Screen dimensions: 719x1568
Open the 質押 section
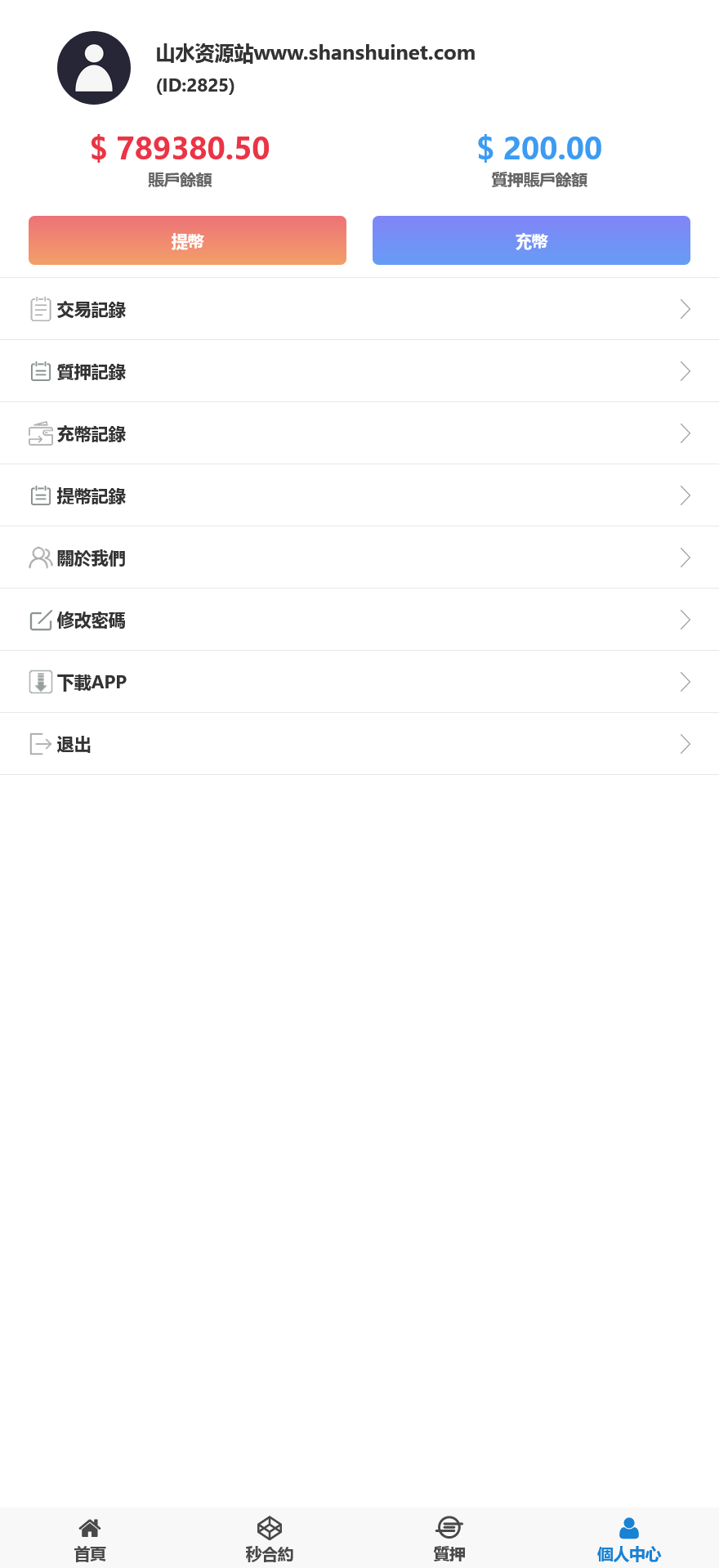coord(449,1537)
